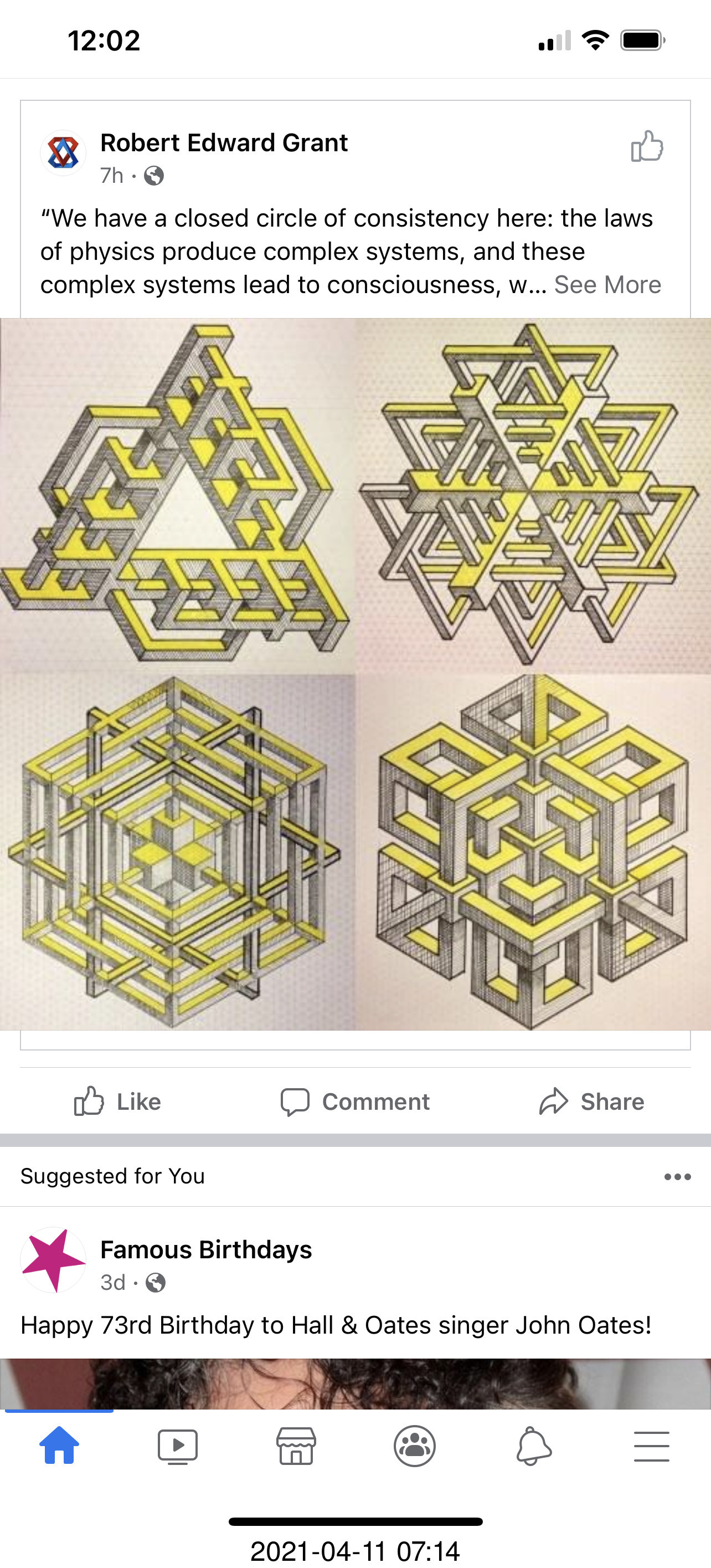
Task: Like the page via the top-right thumbs-up icon
Action: pyautogui.click(x=647, y=147)
